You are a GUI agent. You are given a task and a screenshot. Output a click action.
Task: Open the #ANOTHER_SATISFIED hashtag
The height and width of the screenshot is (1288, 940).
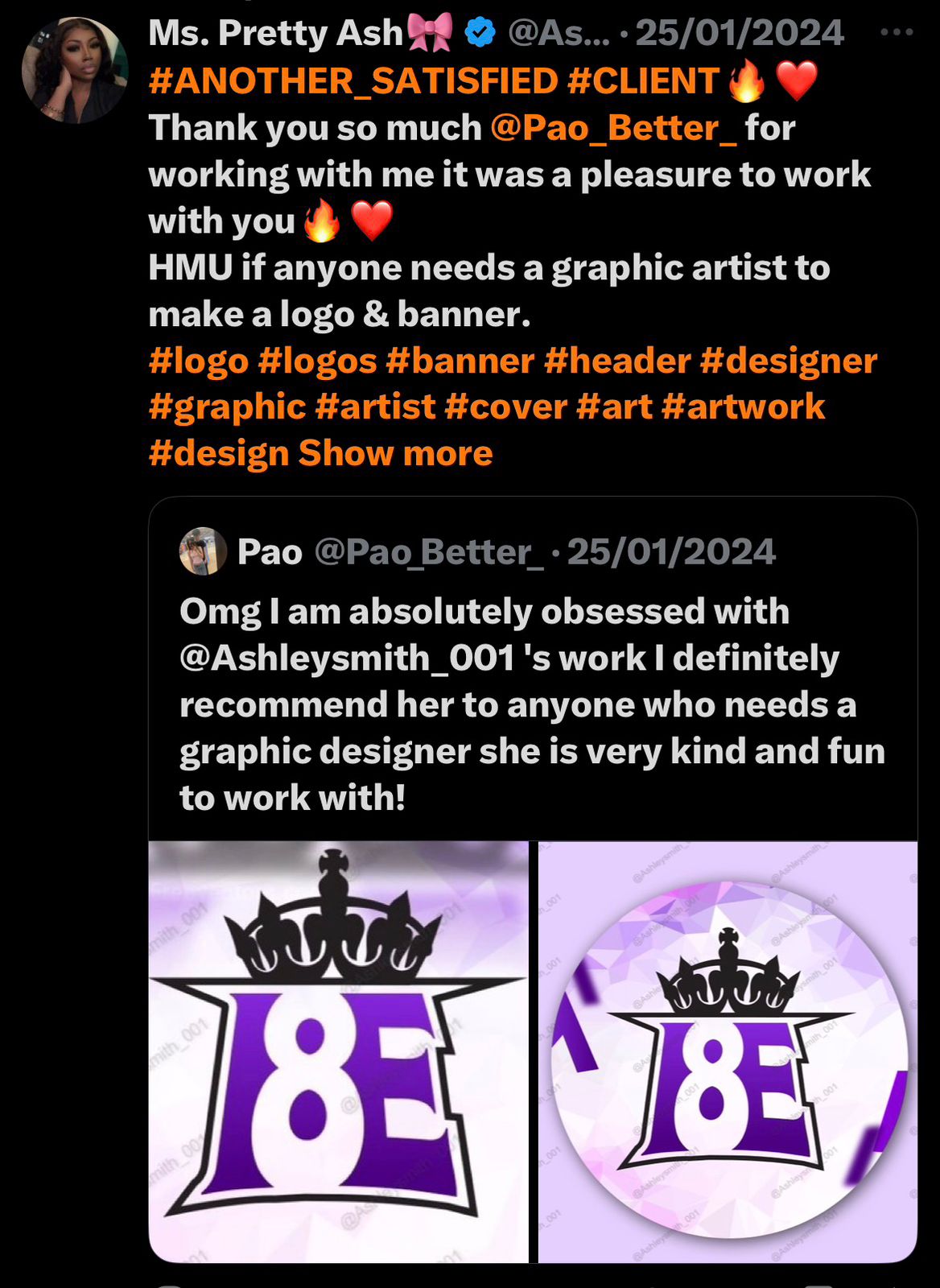(x=352, y=81)
